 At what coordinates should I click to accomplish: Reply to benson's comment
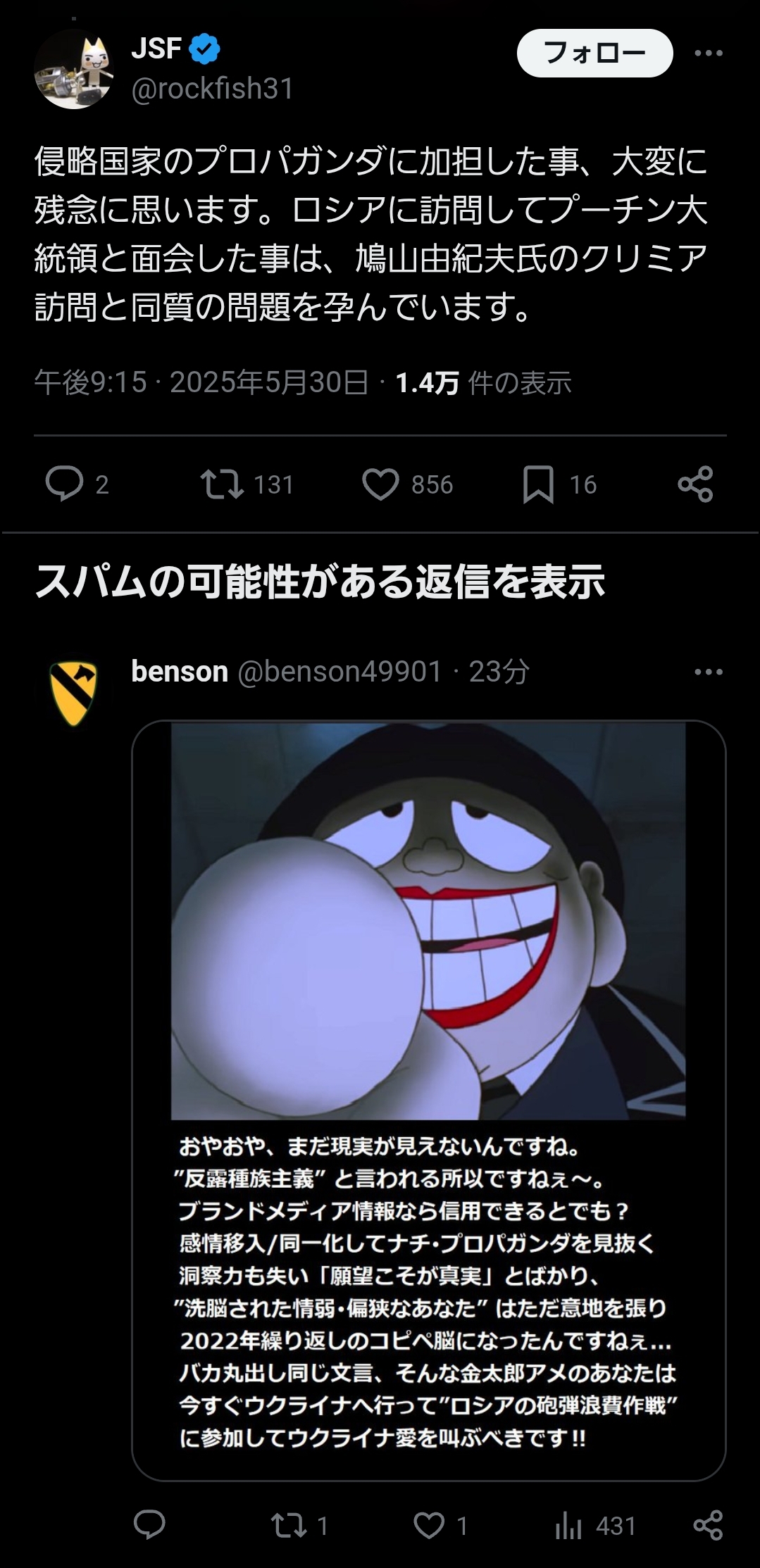coord(149,1525)
